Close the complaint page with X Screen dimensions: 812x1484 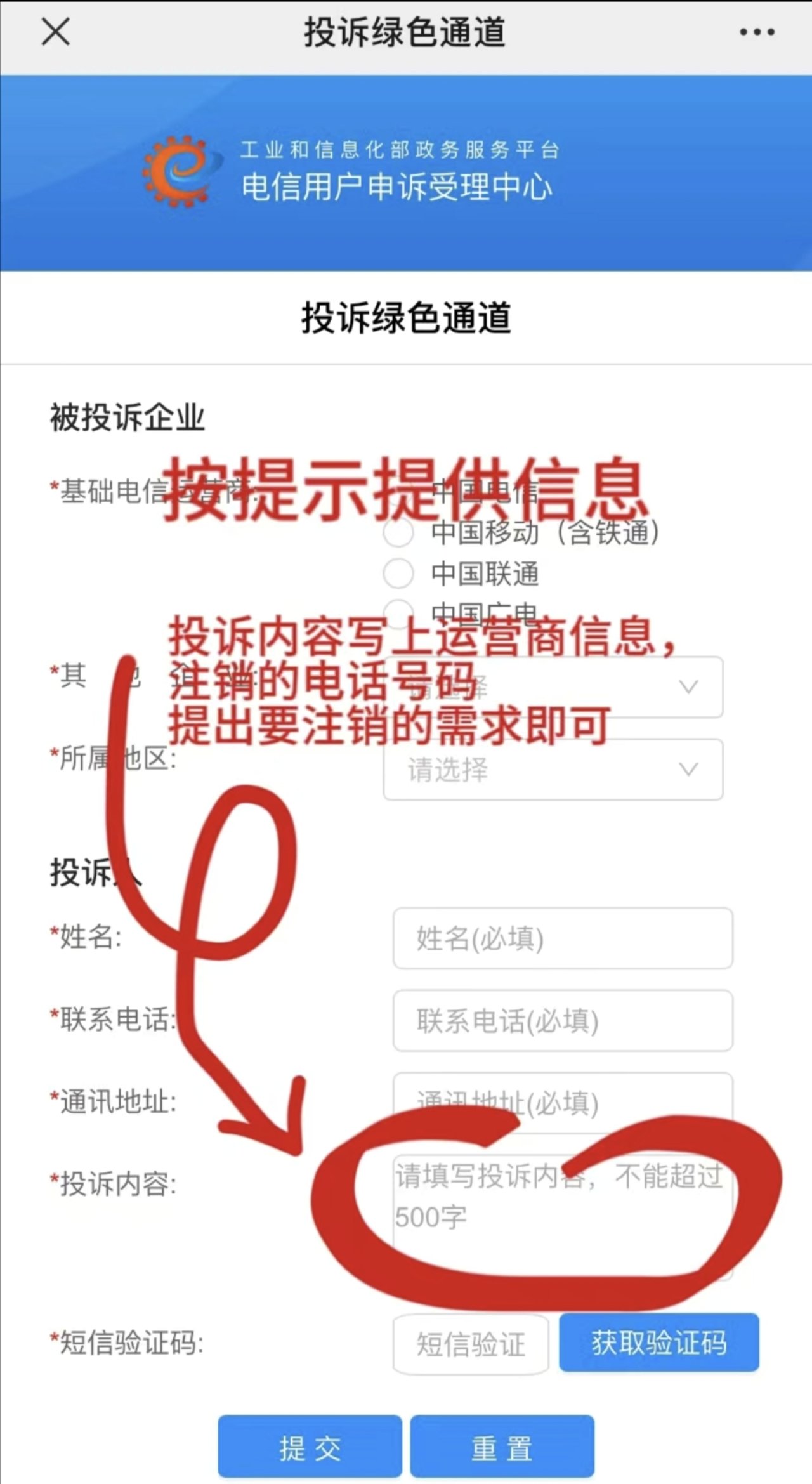tap(55, 32)
